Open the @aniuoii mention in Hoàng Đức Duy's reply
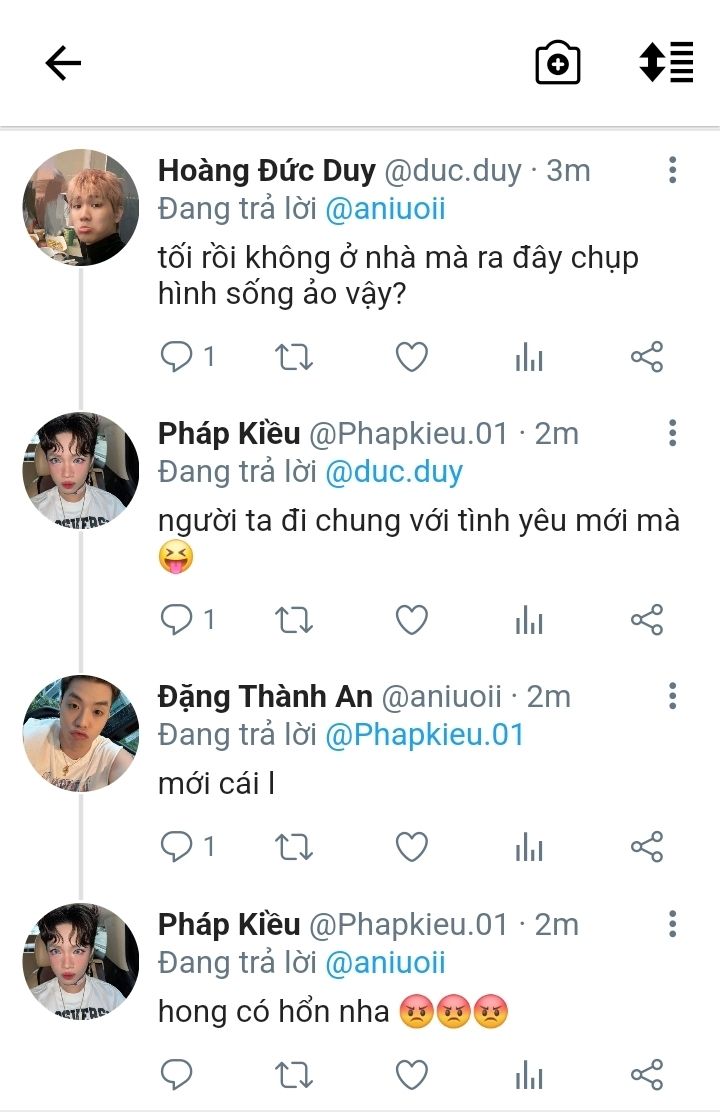 tap(385, 209)
